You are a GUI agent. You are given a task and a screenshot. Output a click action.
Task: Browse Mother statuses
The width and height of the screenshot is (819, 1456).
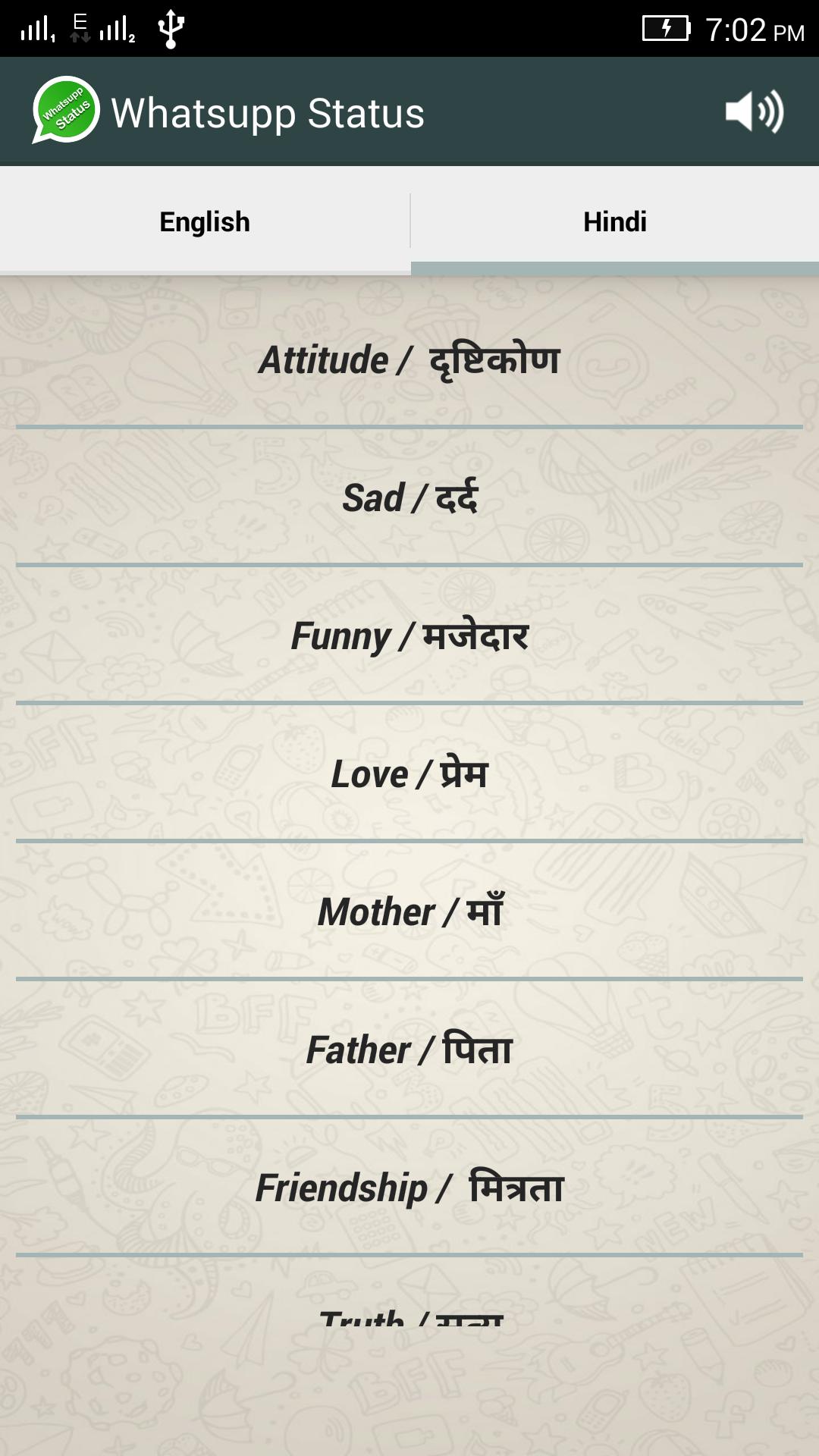(409, 912)
